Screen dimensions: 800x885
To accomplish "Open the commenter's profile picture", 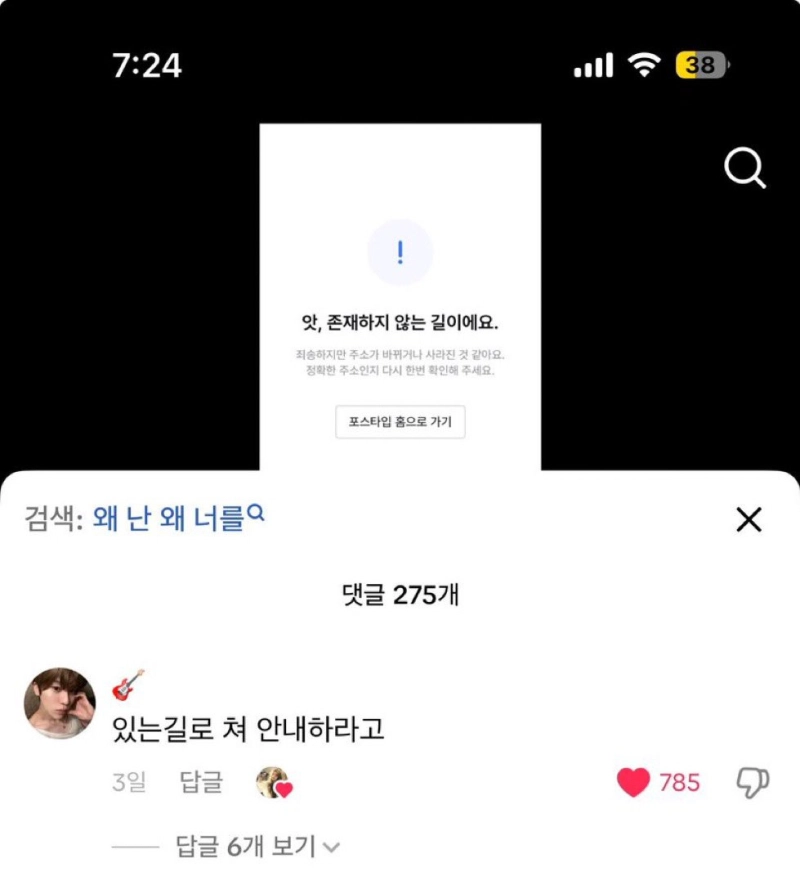I will pyautogui.click(x=59, y=704).
